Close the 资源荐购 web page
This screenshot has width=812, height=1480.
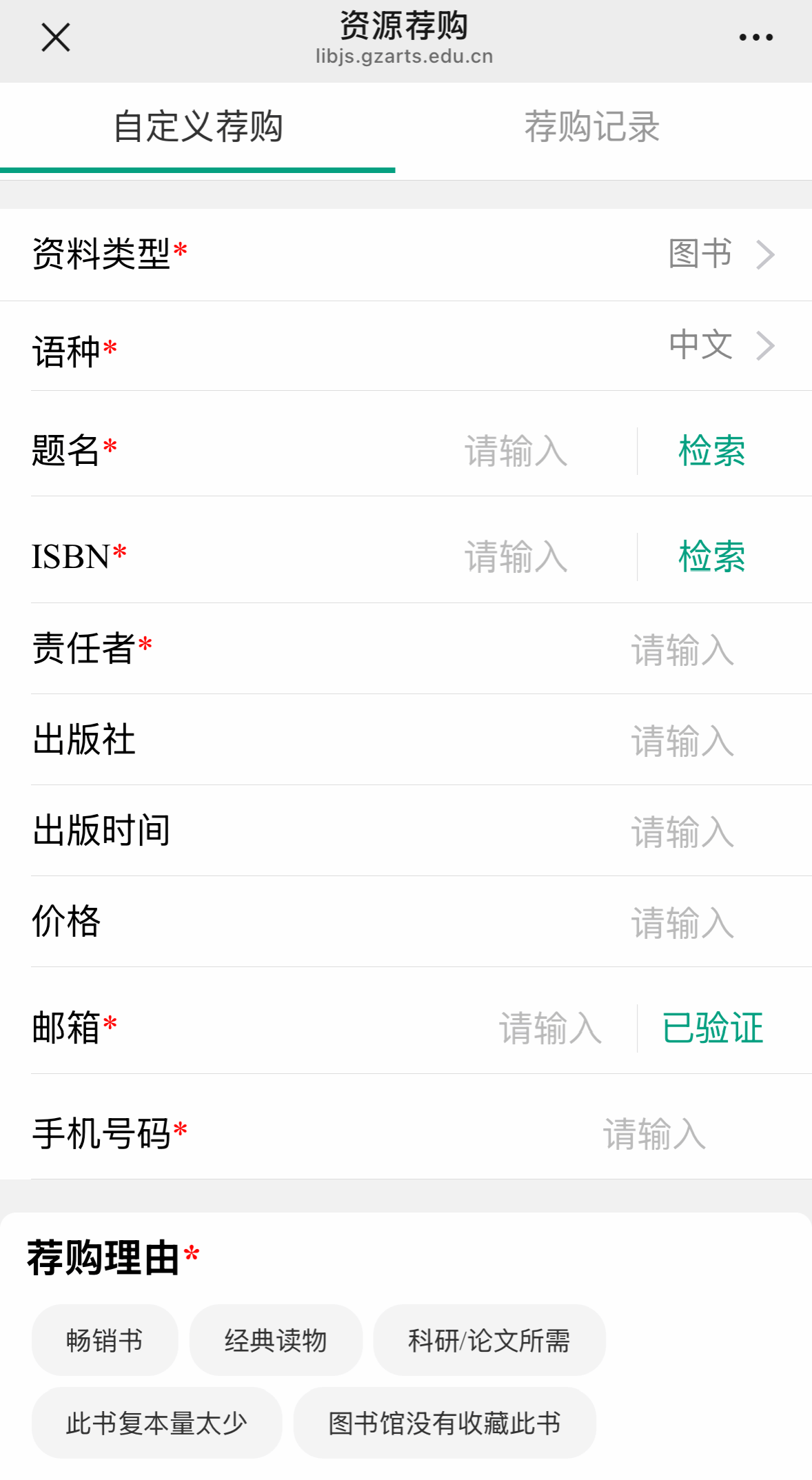pos(56,37)
